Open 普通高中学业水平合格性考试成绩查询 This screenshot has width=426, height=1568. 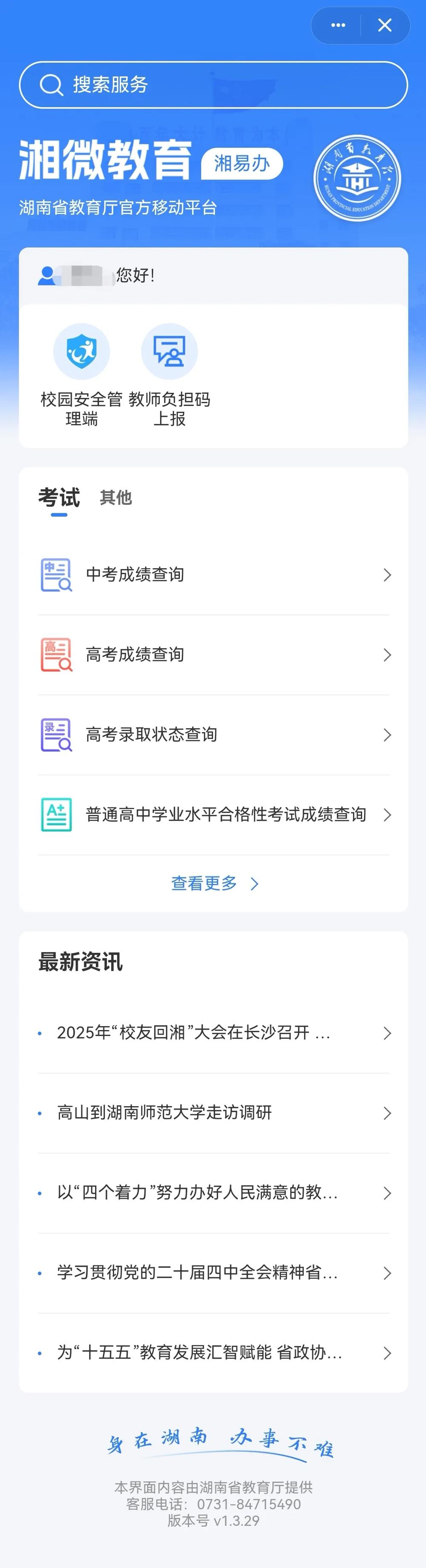tap(213, 815)
